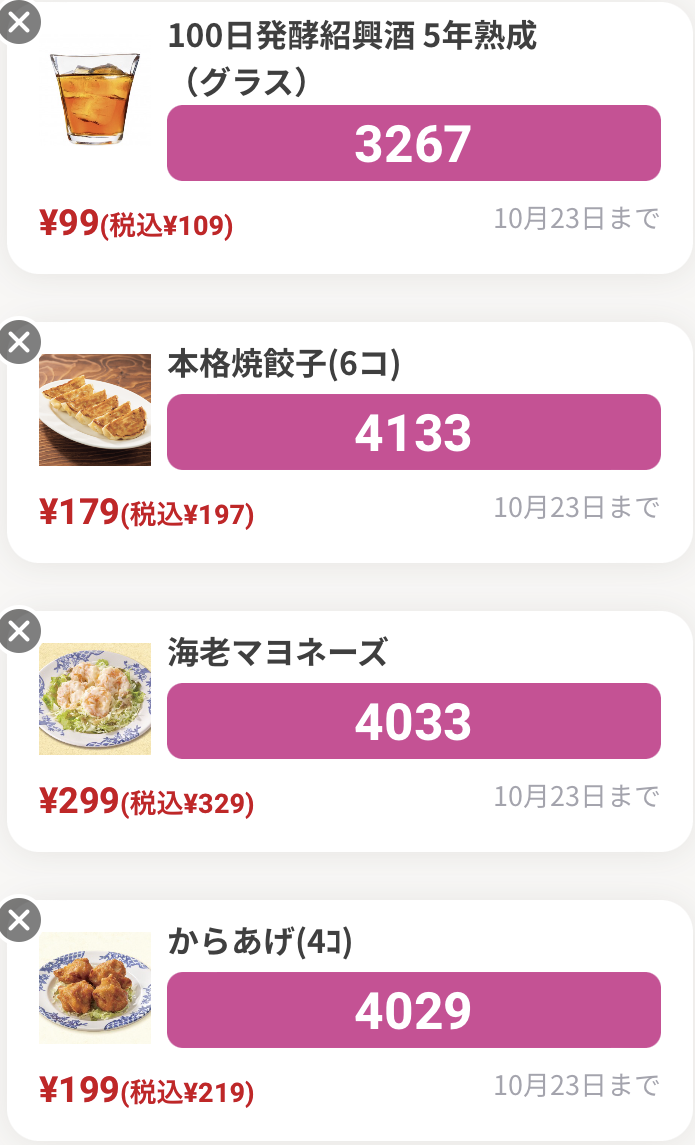The width and height of the screenshot is (695, 1145).
Task: Use coupon 4033 for 海老マヨネーズ
Action: (x=414, y=721)
